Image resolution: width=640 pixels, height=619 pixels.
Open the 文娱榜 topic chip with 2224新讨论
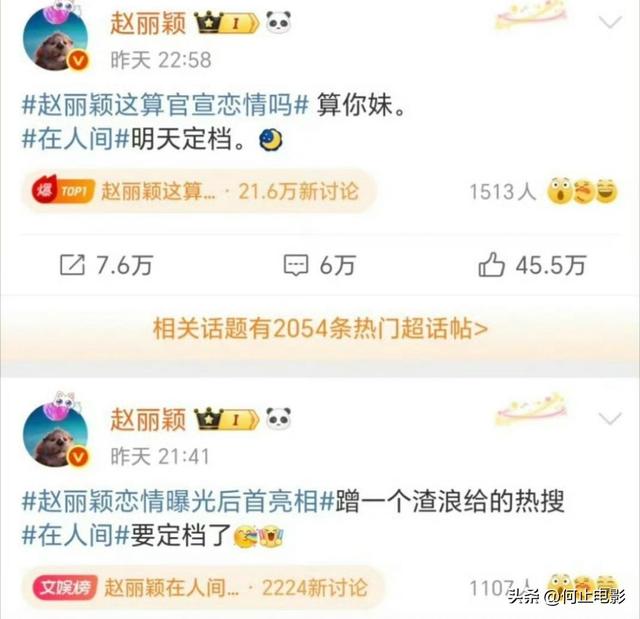click(x=198, y=586)
